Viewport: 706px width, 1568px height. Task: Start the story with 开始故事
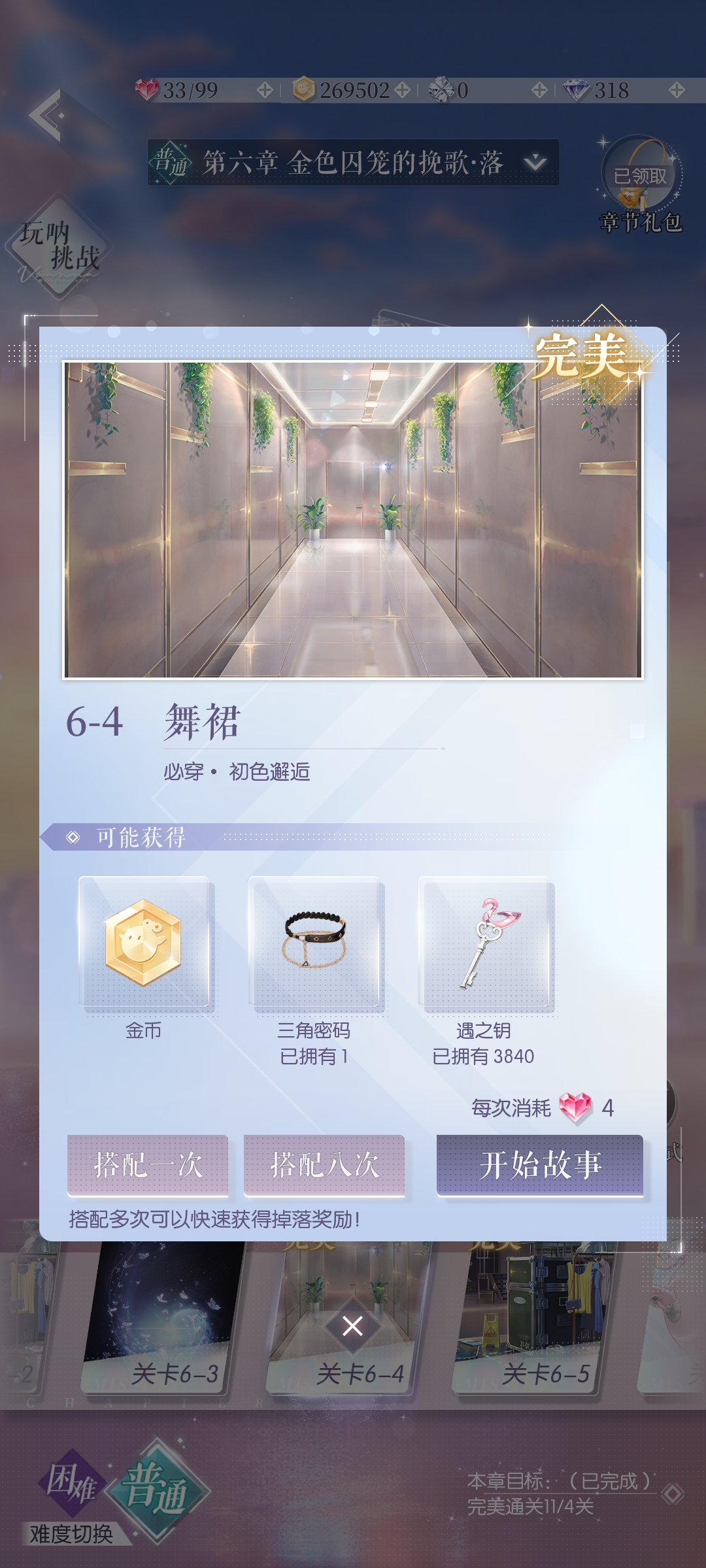pyautogui.click(x=540, y=1165)
